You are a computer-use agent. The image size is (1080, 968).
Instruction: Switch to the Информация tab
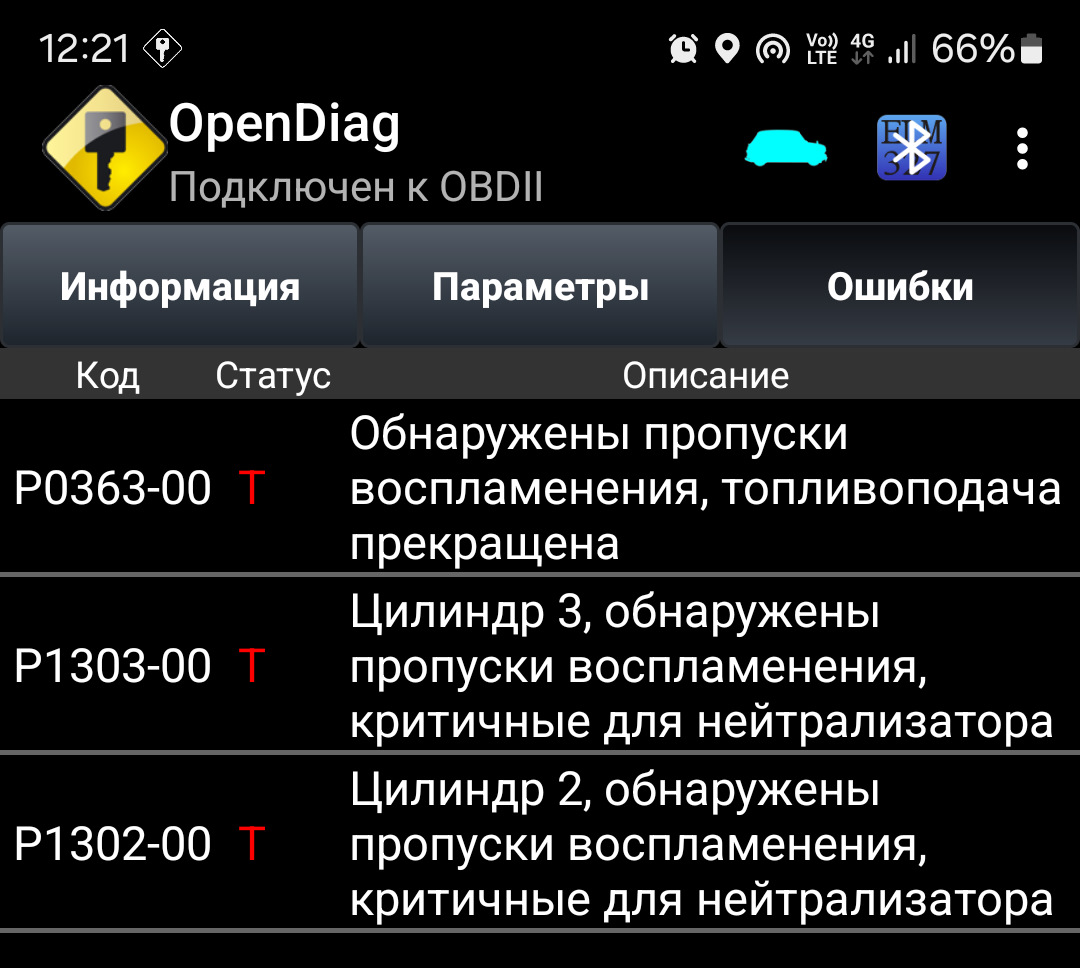[180, 287]
